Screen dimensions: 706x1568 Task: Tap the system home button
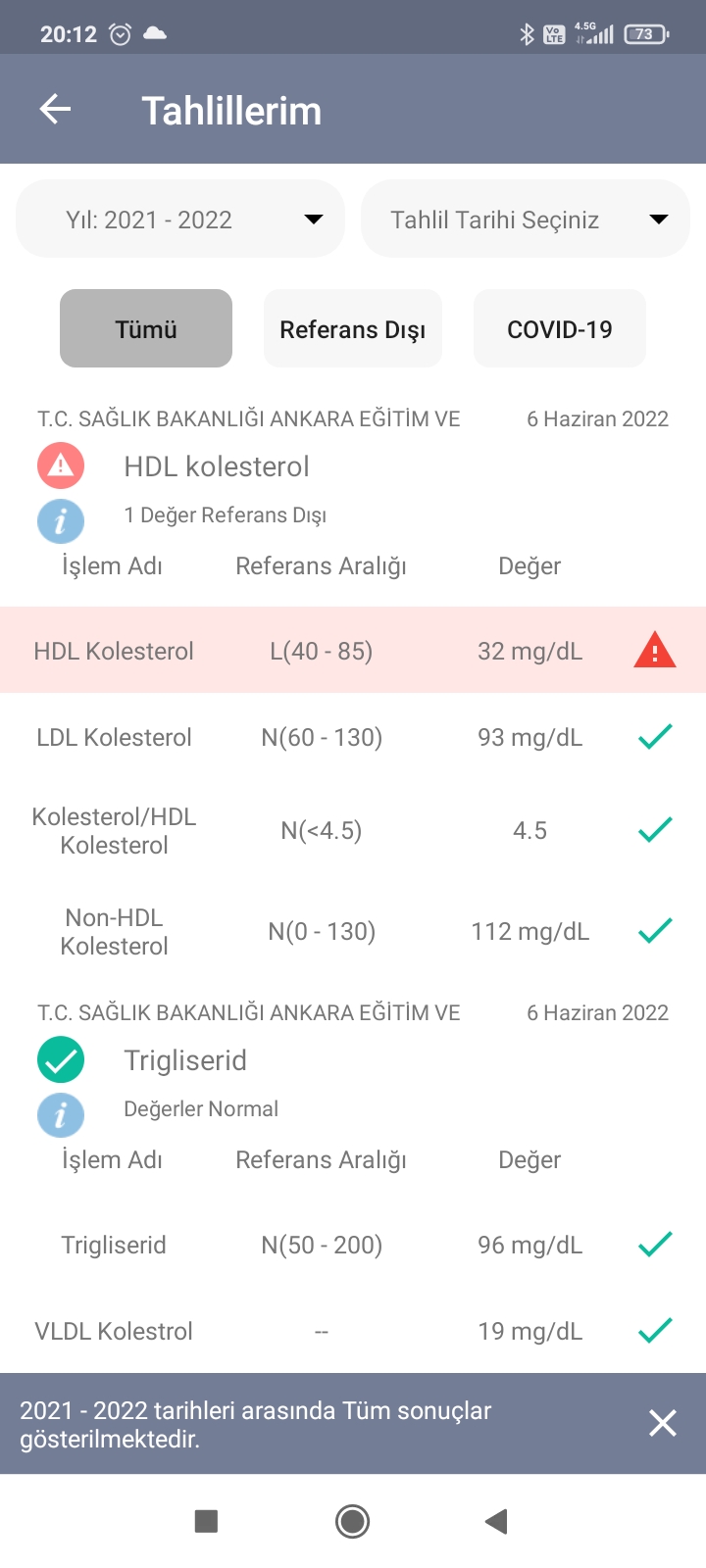352,1521
